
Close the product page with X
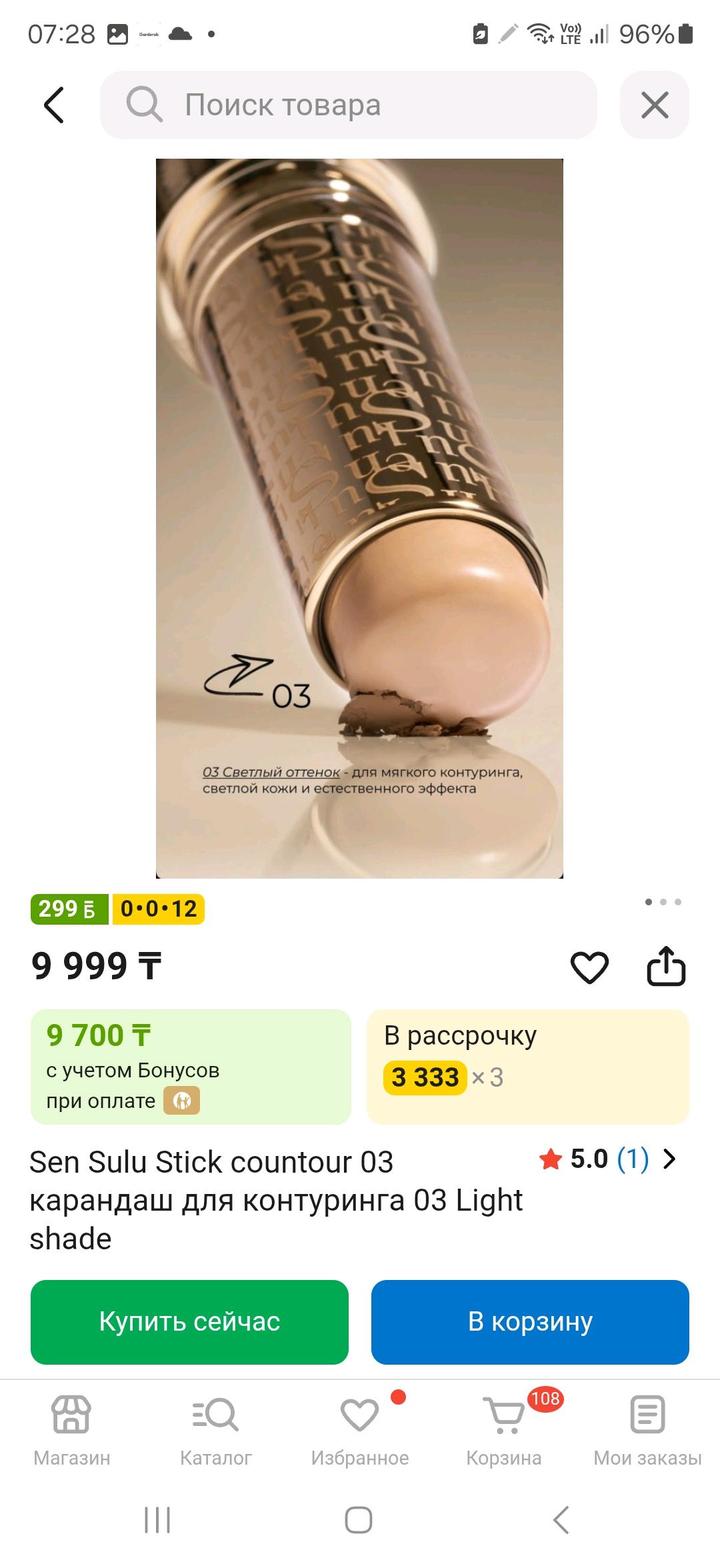pos(654,105)
